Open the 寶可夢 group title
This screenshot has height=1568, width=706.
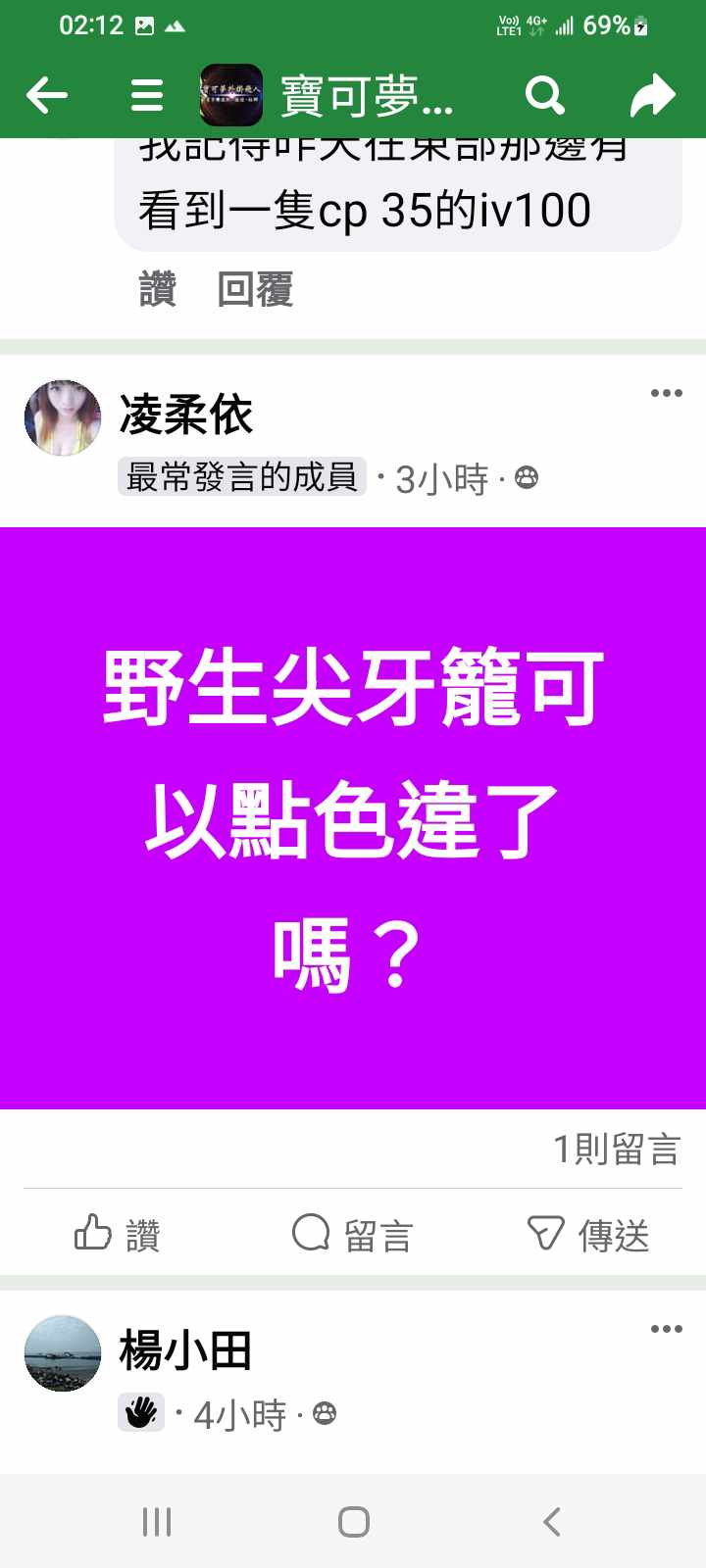[367, 96]
